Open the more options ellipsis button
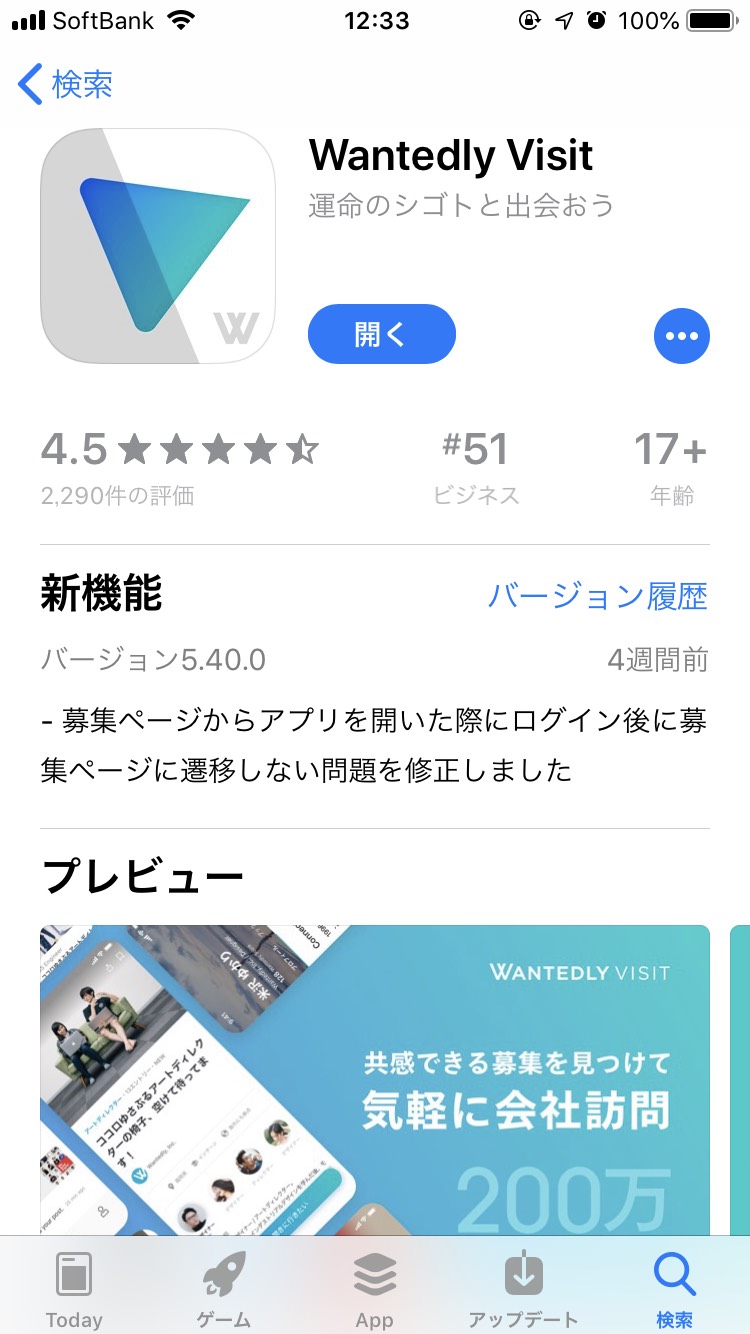 click(x=681, y=336)
